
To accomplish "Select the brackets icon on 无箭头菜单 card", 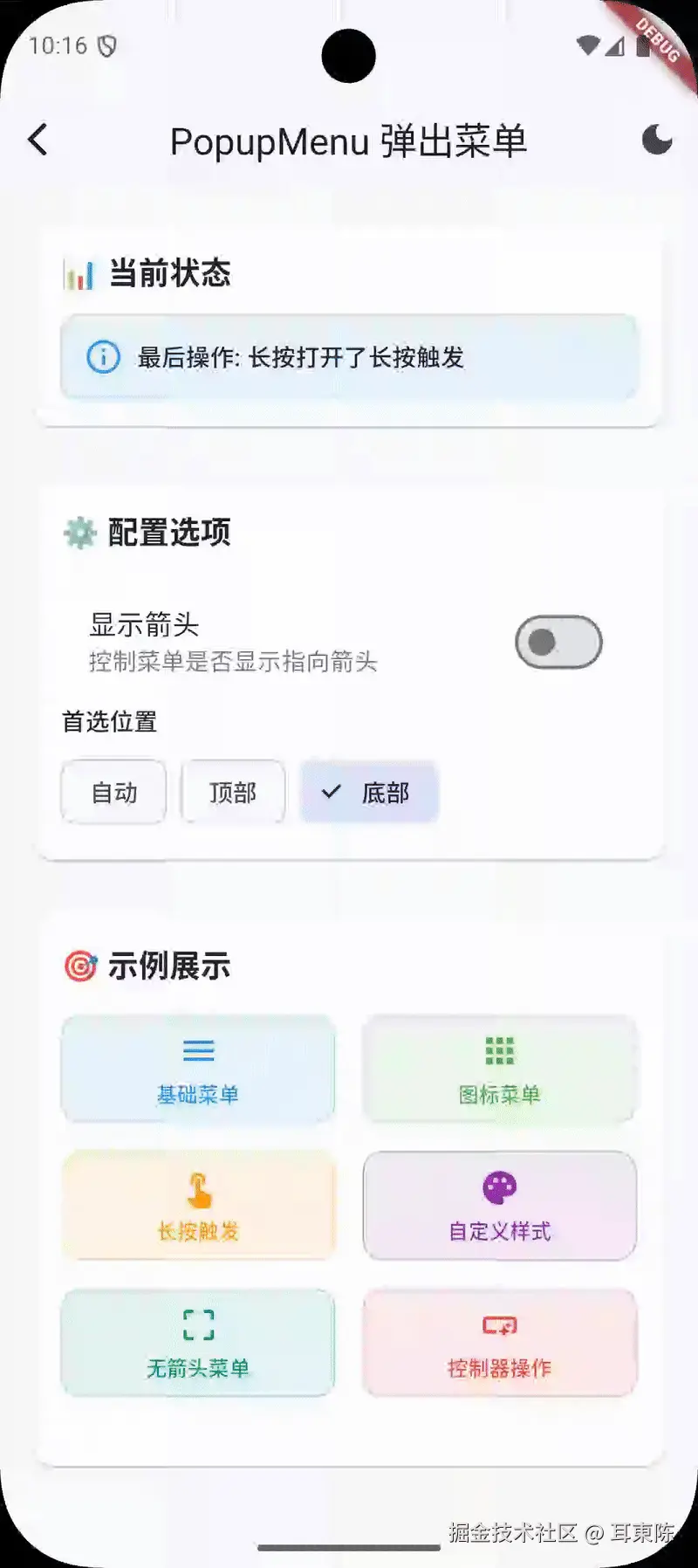I will point(199,1323).
